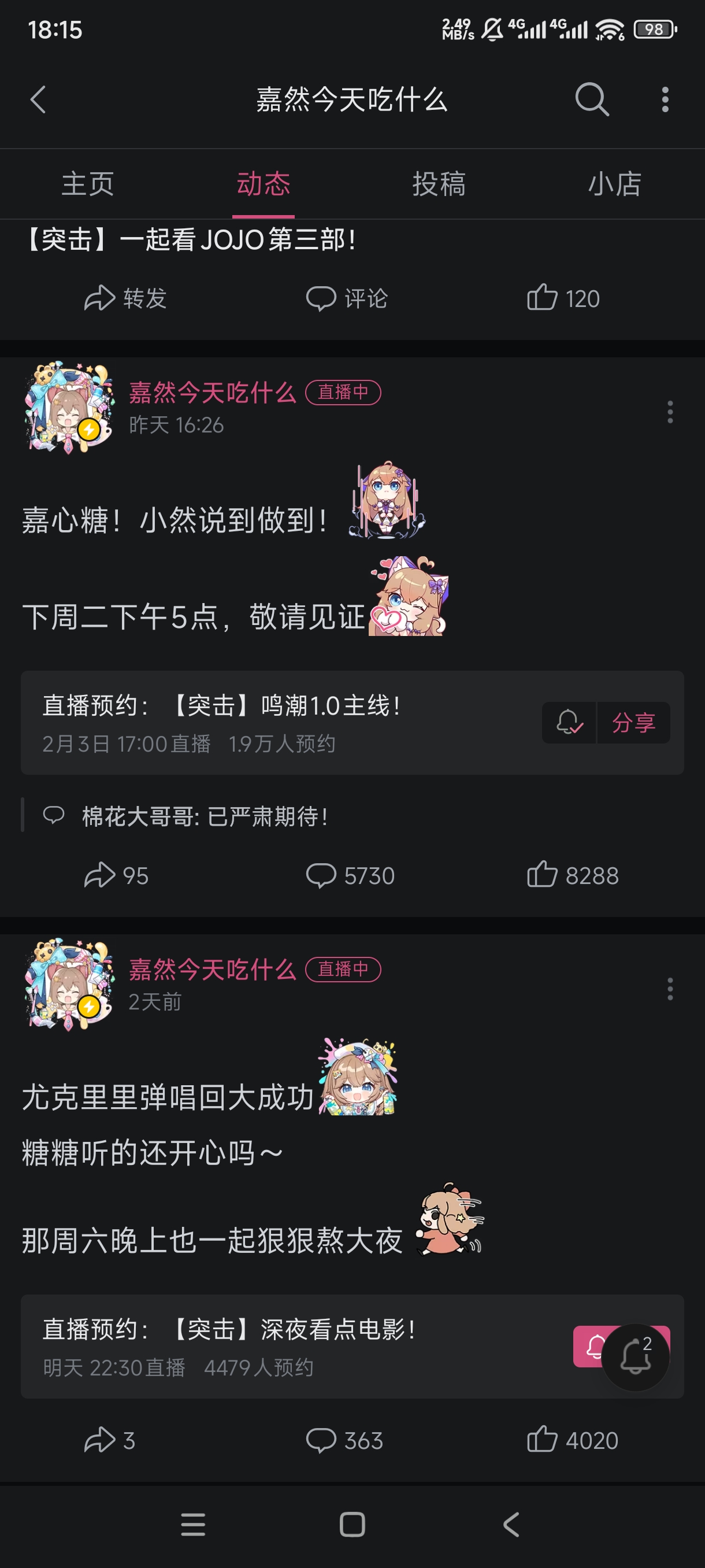Image resolution: width=705 pixels, height=1568 pixels.
Task: Go back with the top-left arrow
Action: 38,99
